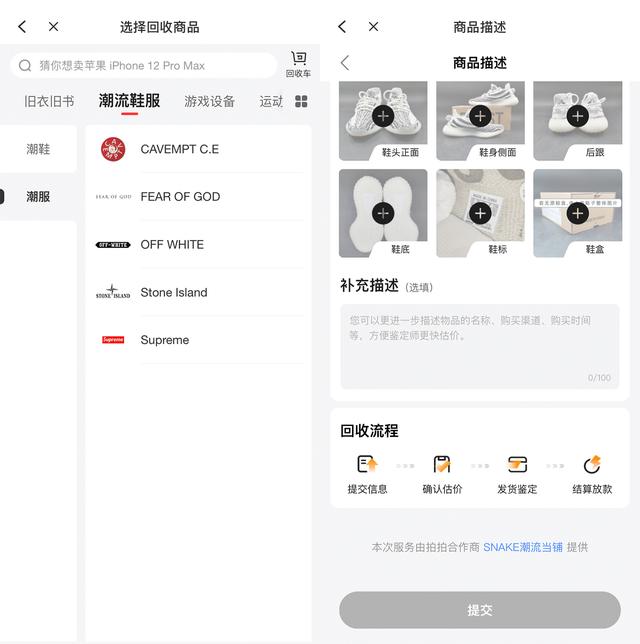Add a 鞋头正面 photo

click(x=383, y=116)
